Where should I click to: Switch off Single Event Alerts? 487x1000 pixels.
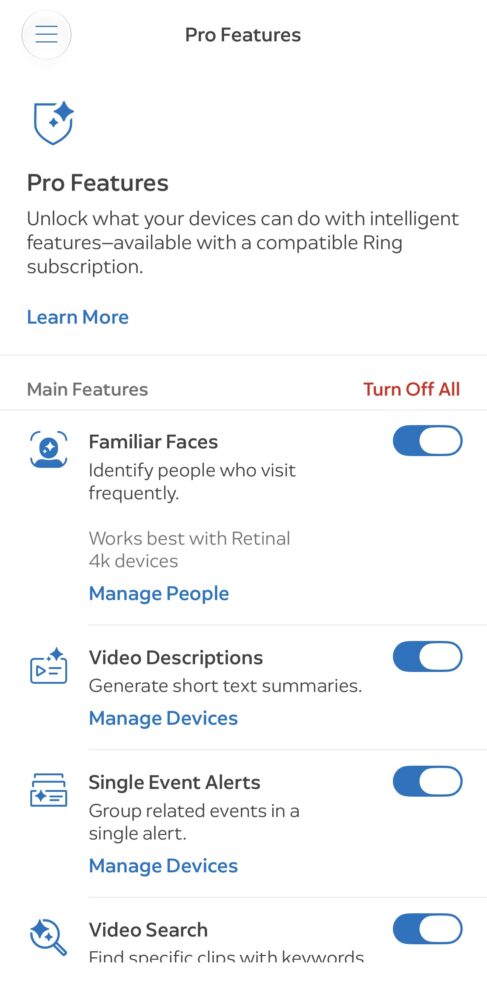tap(427, 782)
